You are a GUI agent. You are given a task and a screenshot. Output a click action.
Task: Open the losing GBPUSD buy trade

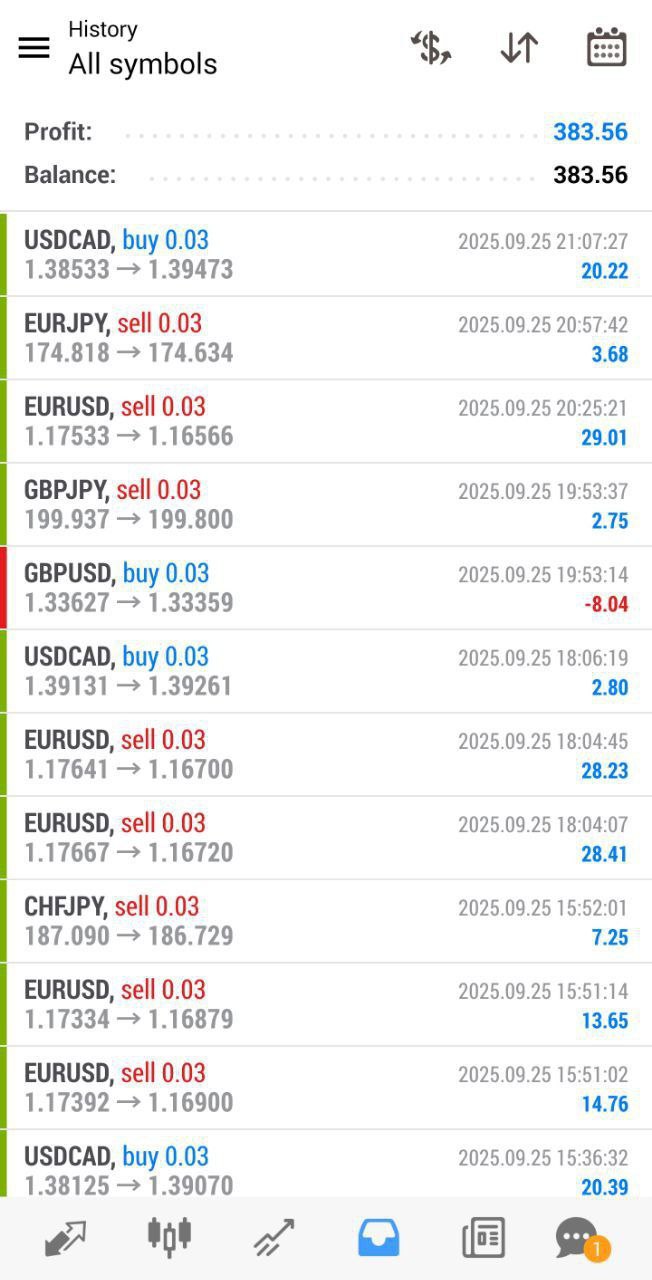pyautogui.click(x=326, y=588)
